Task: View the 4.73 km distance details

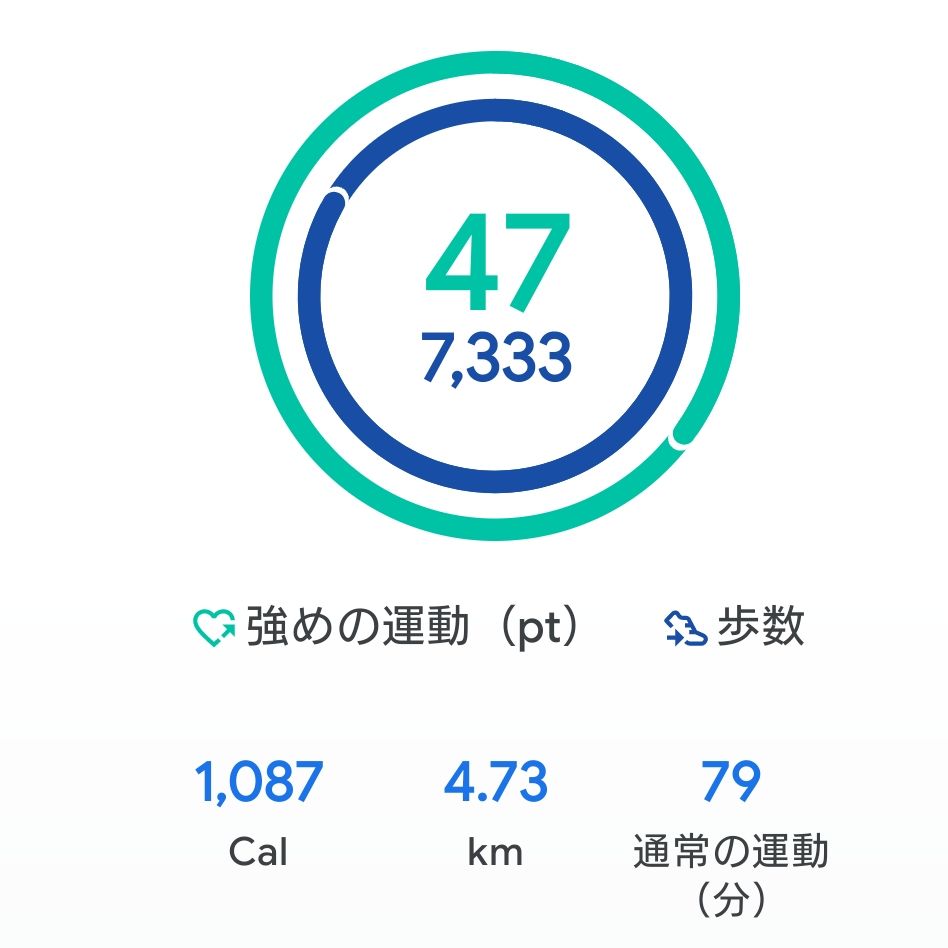Action: pyautogui.click(x=495, y=812)
